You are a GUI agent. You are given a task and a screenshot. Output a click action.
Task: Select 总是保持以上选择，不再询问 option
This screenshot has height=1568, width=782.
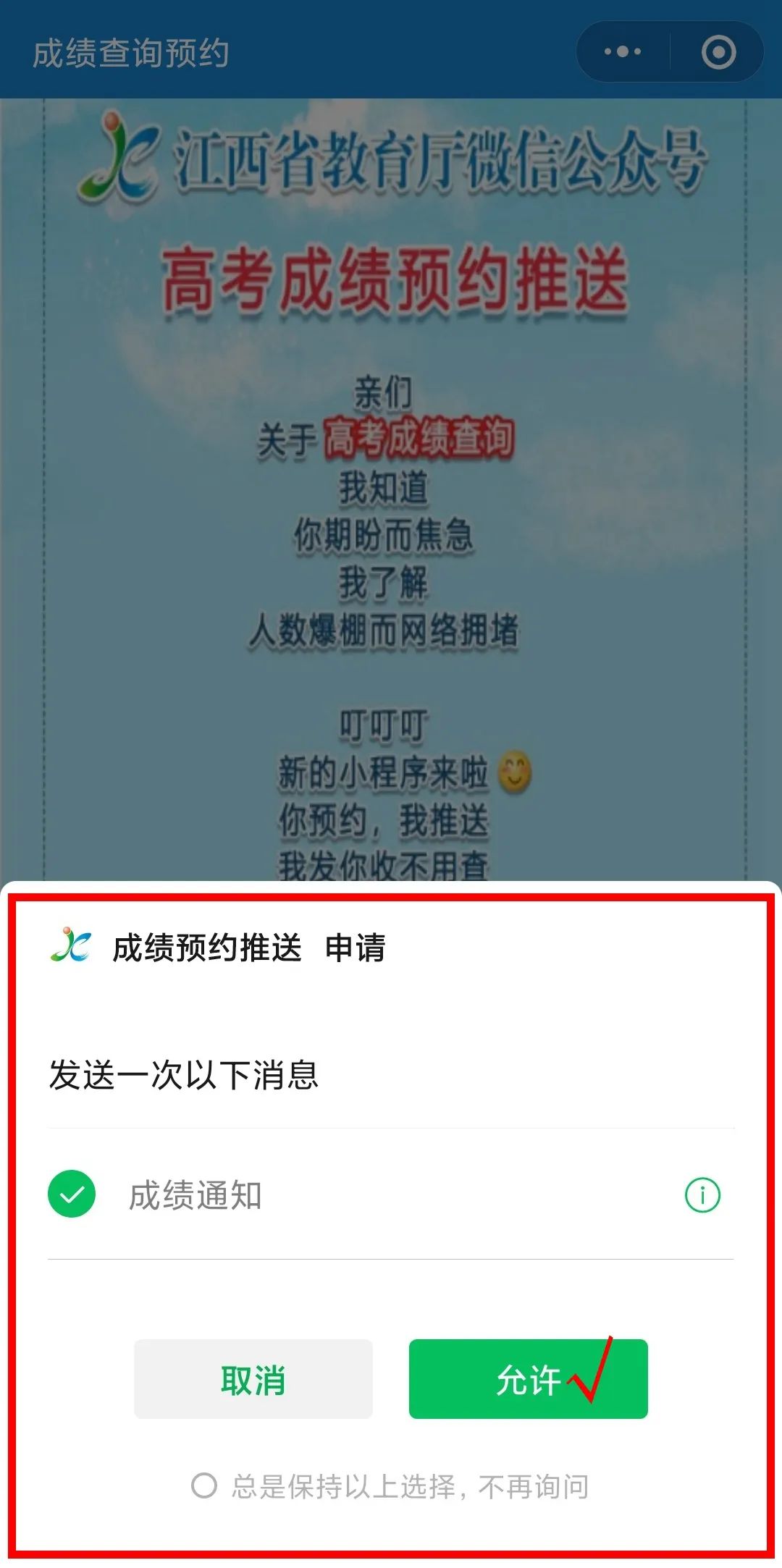(x=204, y=1485)
